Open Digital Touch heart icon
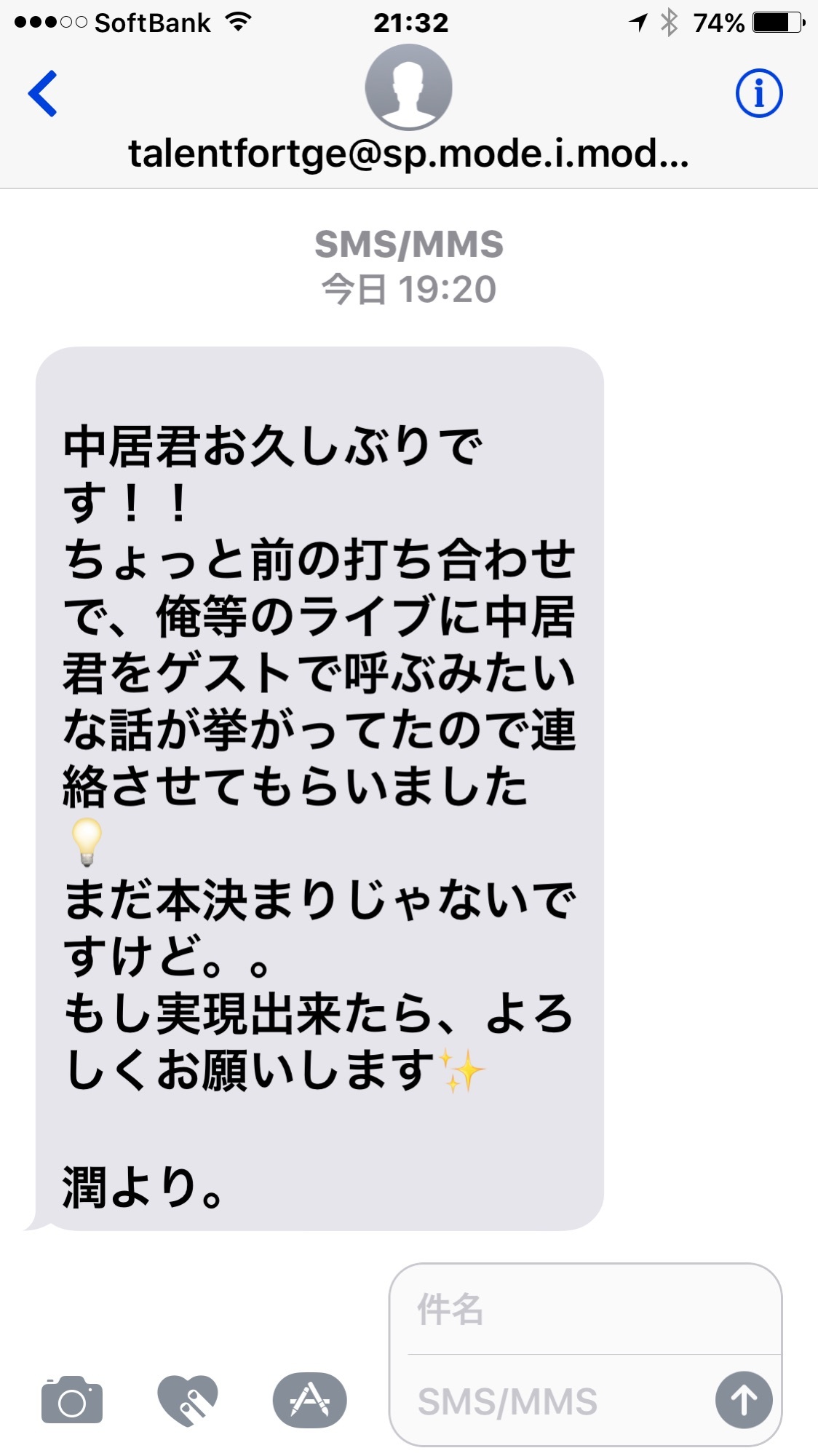 click(x=188, y=1399)
